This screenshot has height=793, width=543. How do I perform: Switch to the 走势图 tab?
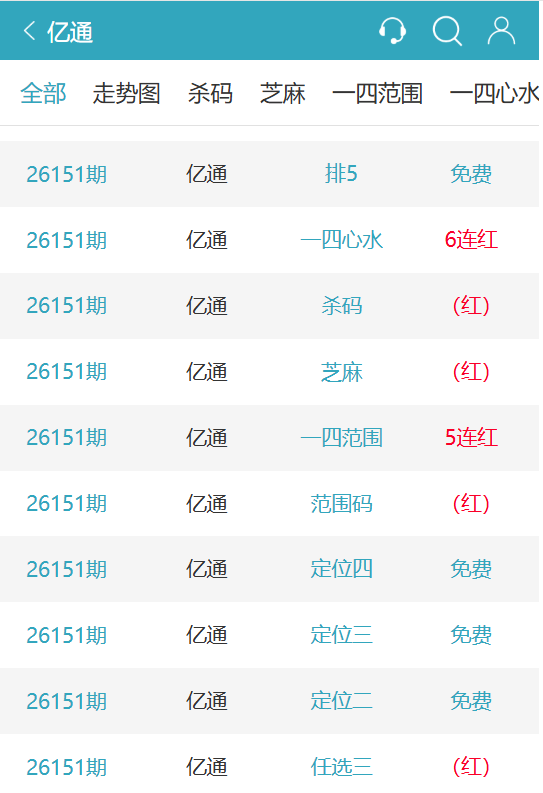pos(126,94)
